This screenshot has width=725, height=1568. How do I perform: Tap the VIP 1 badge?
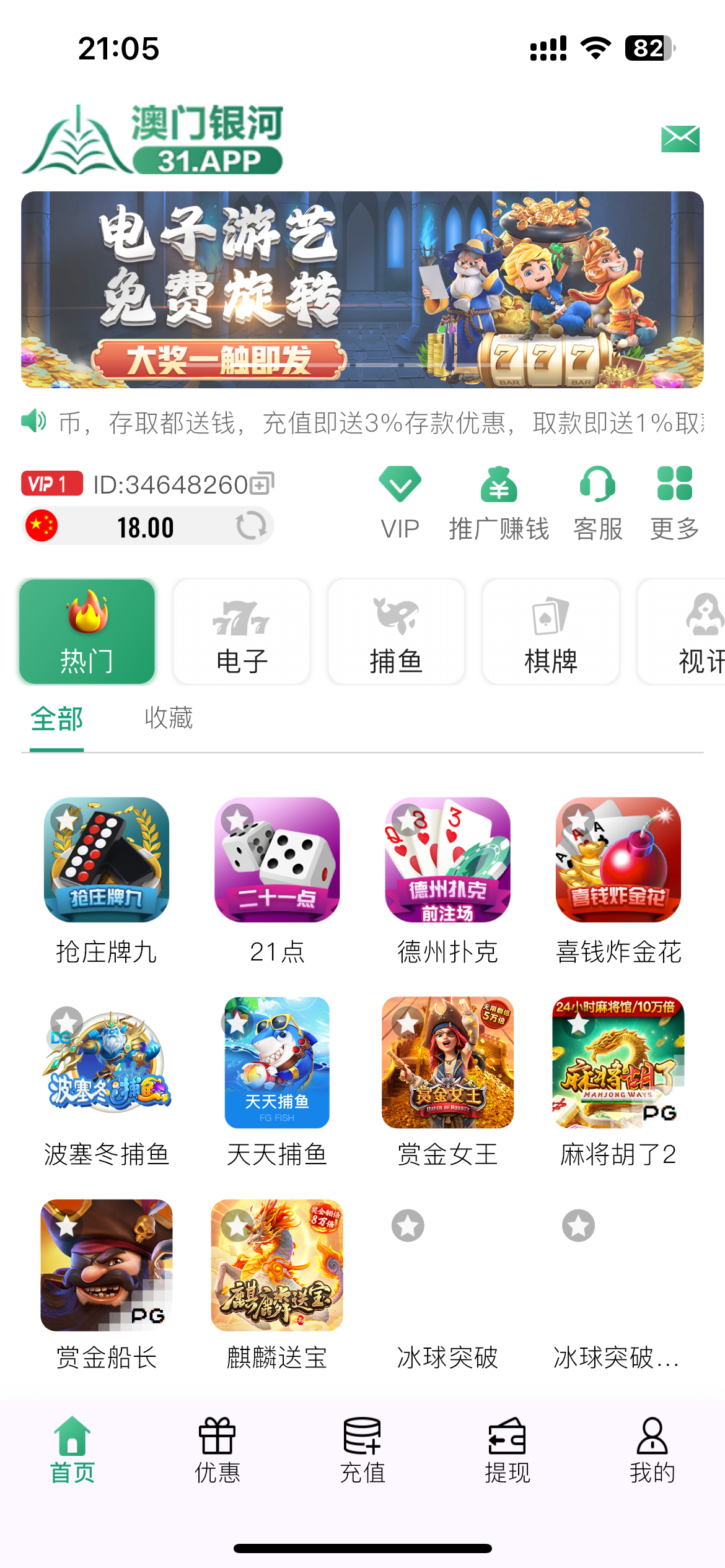(51, 485)
